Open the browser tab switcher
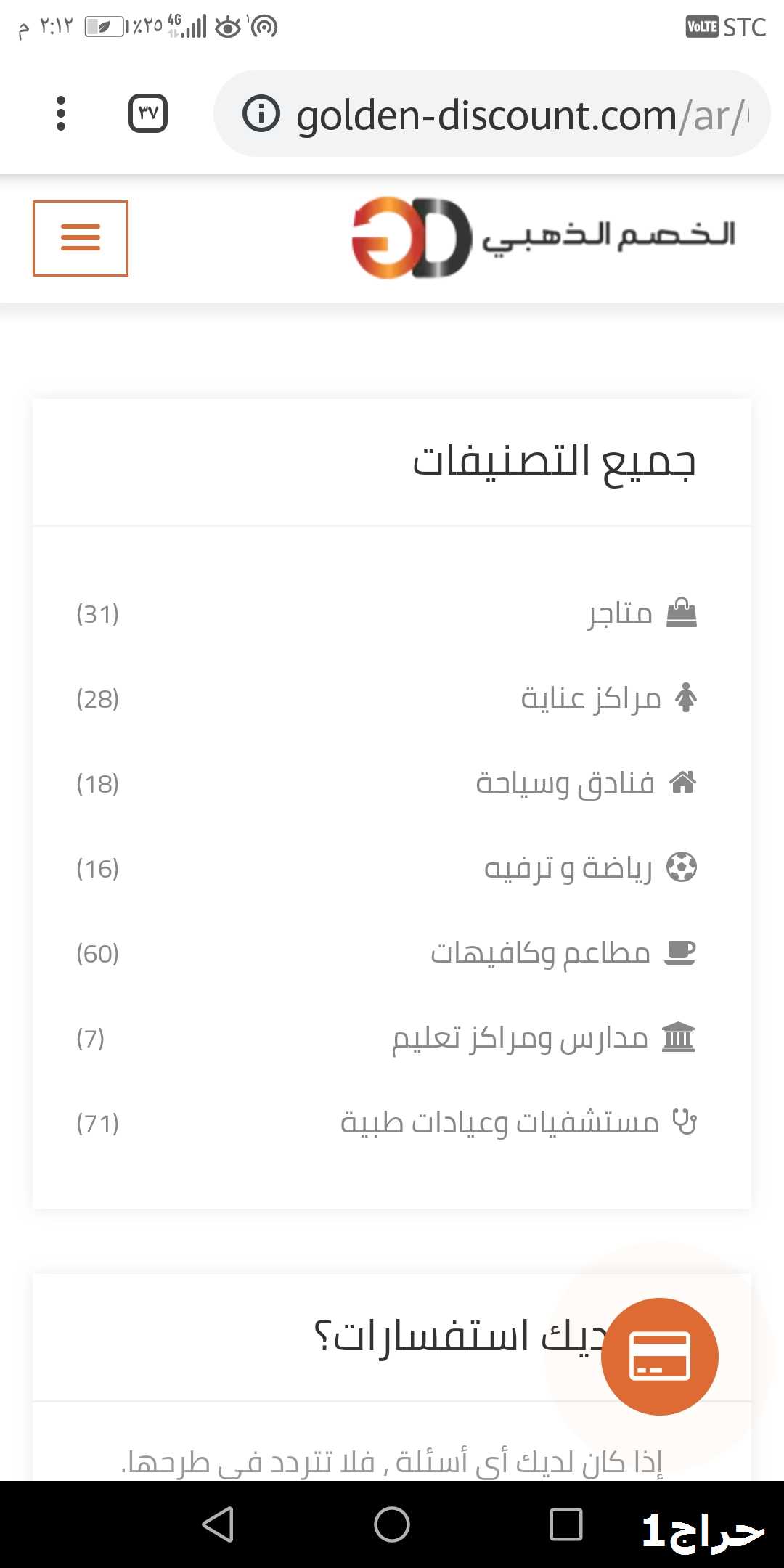 (x=148, y=113)
